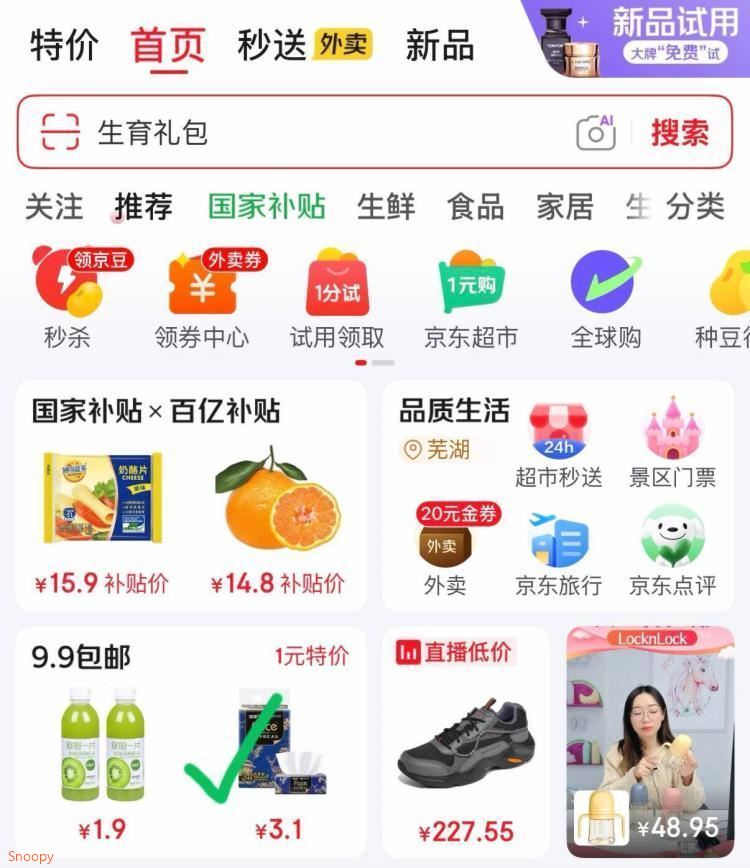Tap the 生育礼包 search field
Screen dimensions: 750x868
pos(300,132)
